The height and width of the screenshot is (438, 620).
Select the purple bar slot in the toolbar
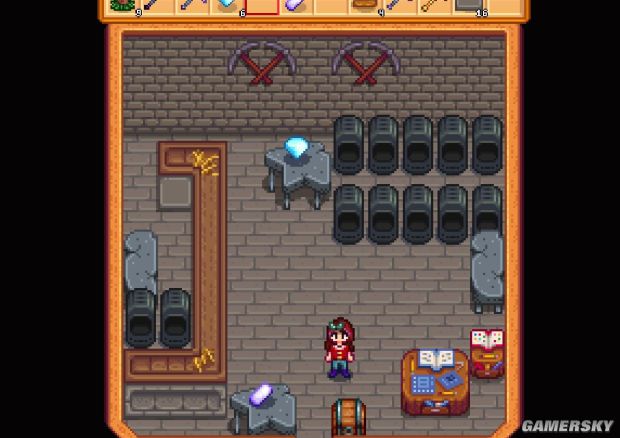pyautogui.click(x=294, y=5)
